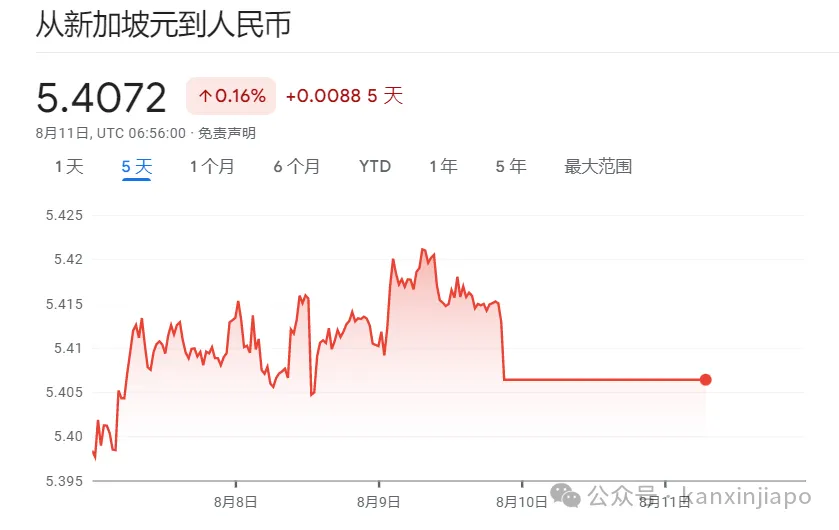Image resolution: width=839 pixels, height=530 pixels.
Task: Show the 1个月 chart range
Action: [x=212, y=167]
